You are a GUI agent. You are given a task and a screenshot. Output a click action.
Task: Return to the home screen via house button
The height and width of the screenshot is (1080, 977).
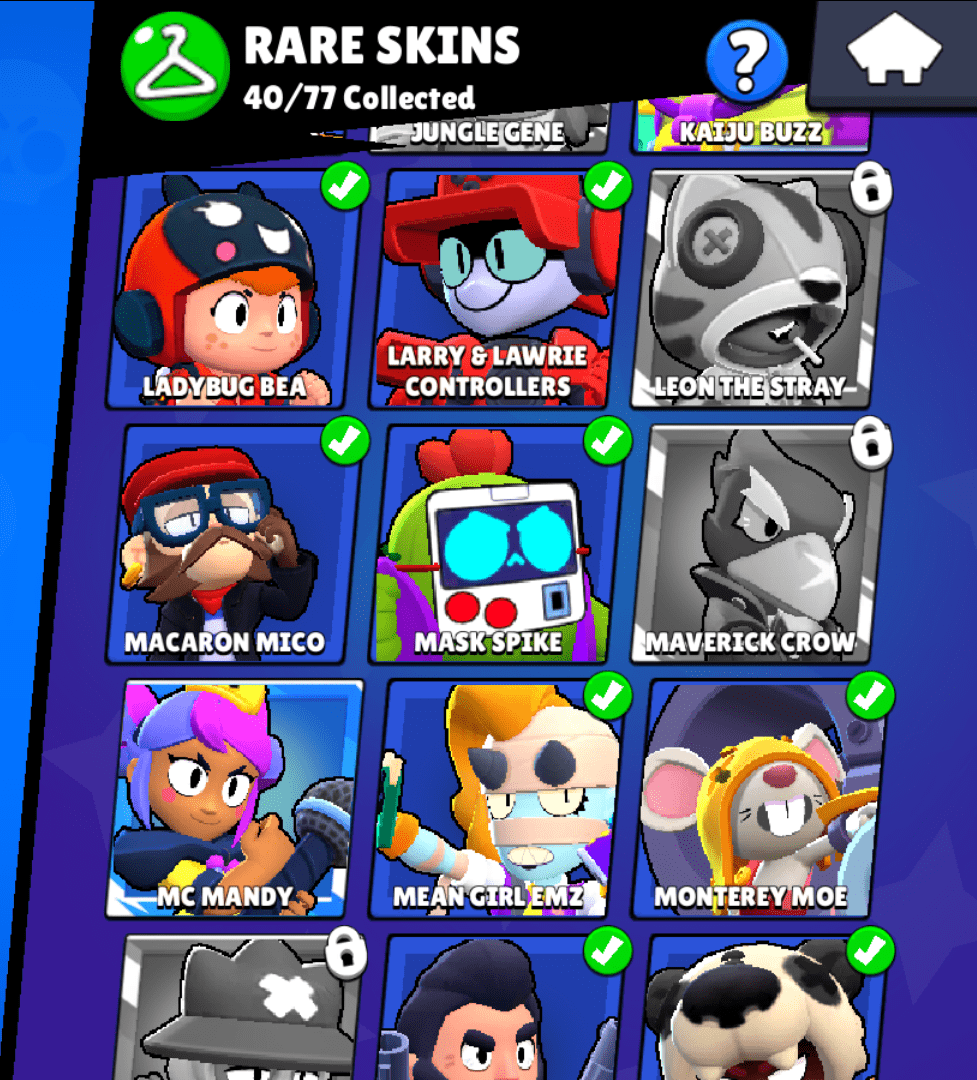point(894,52)
